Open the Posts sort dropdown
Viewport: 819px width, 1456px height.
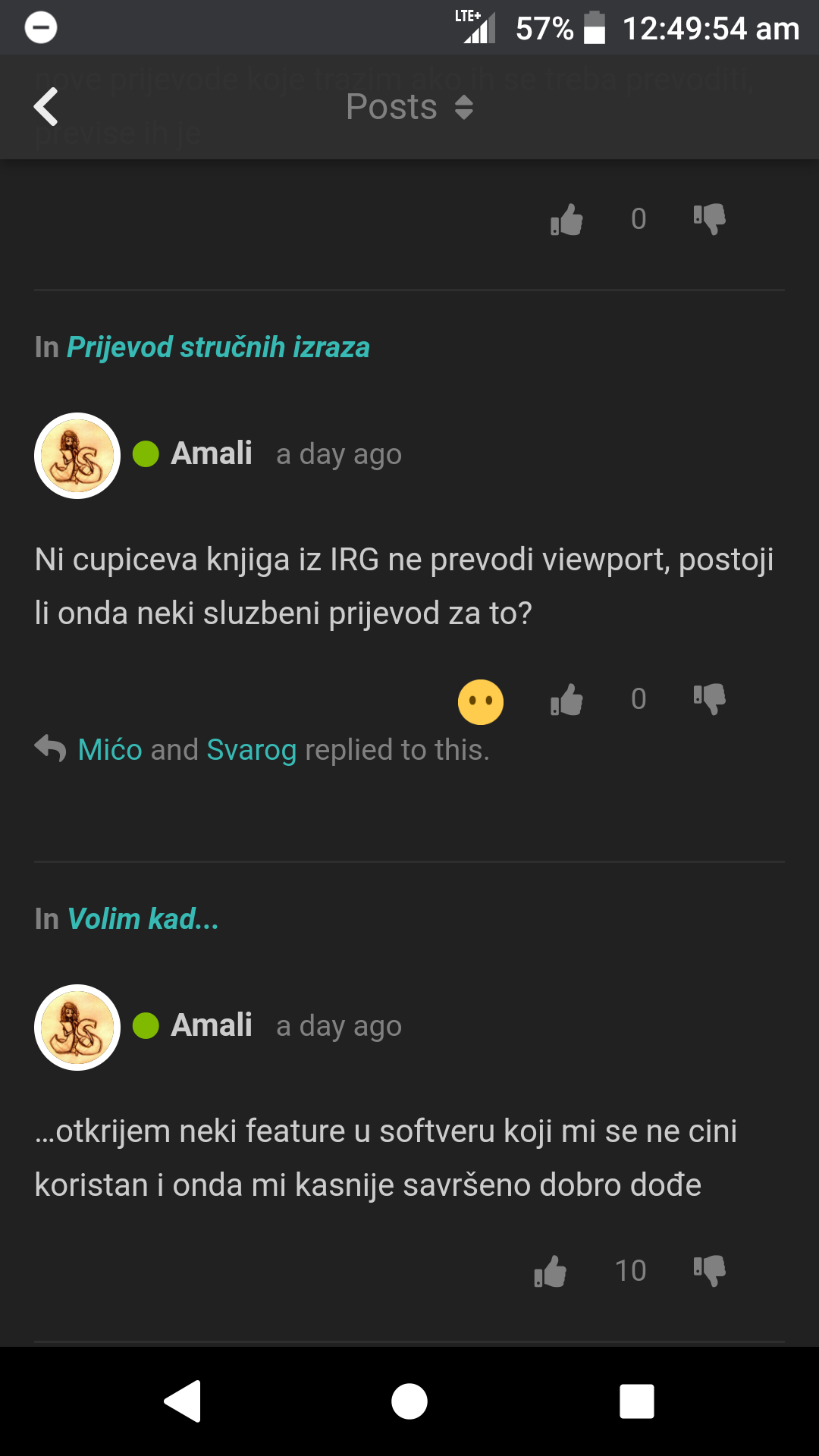[409, 107]
